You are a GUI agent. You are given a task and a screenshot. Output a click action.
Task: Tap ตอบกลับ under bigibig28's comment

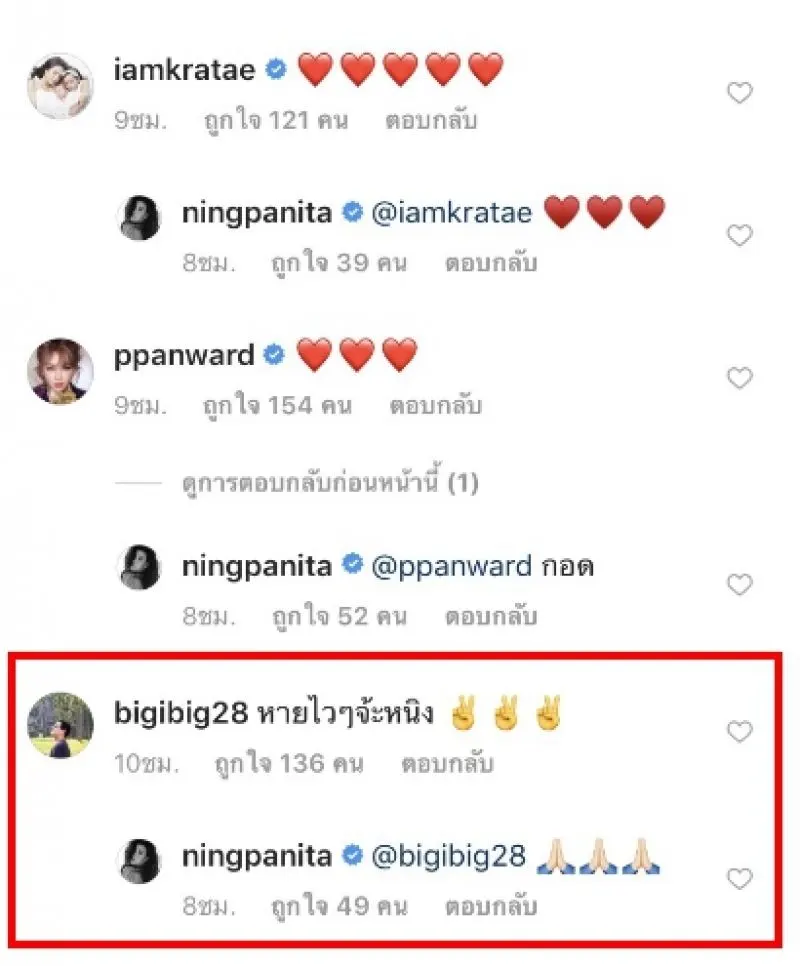447,764
